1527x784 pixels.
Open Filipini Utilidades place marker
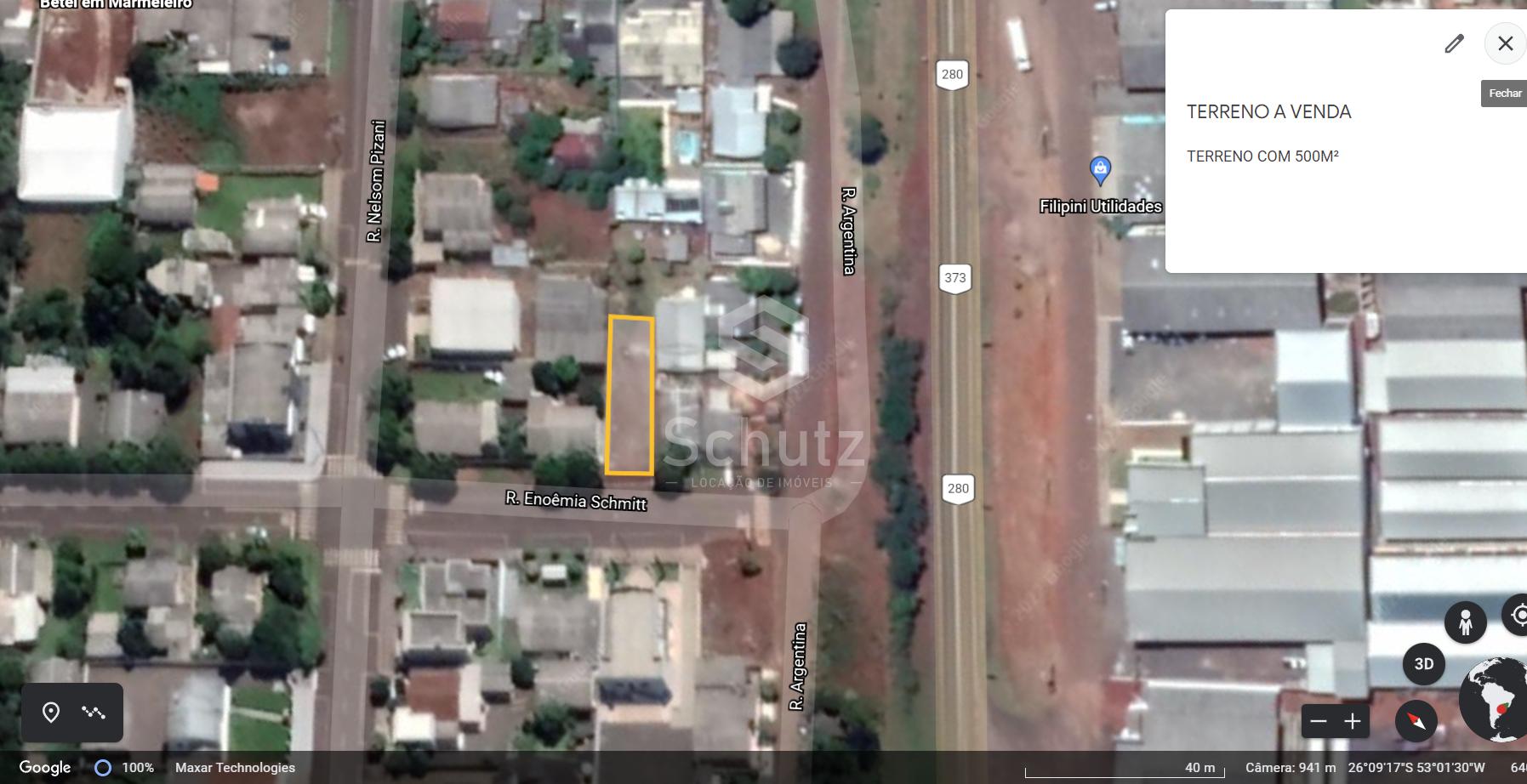click(1100, 170)
